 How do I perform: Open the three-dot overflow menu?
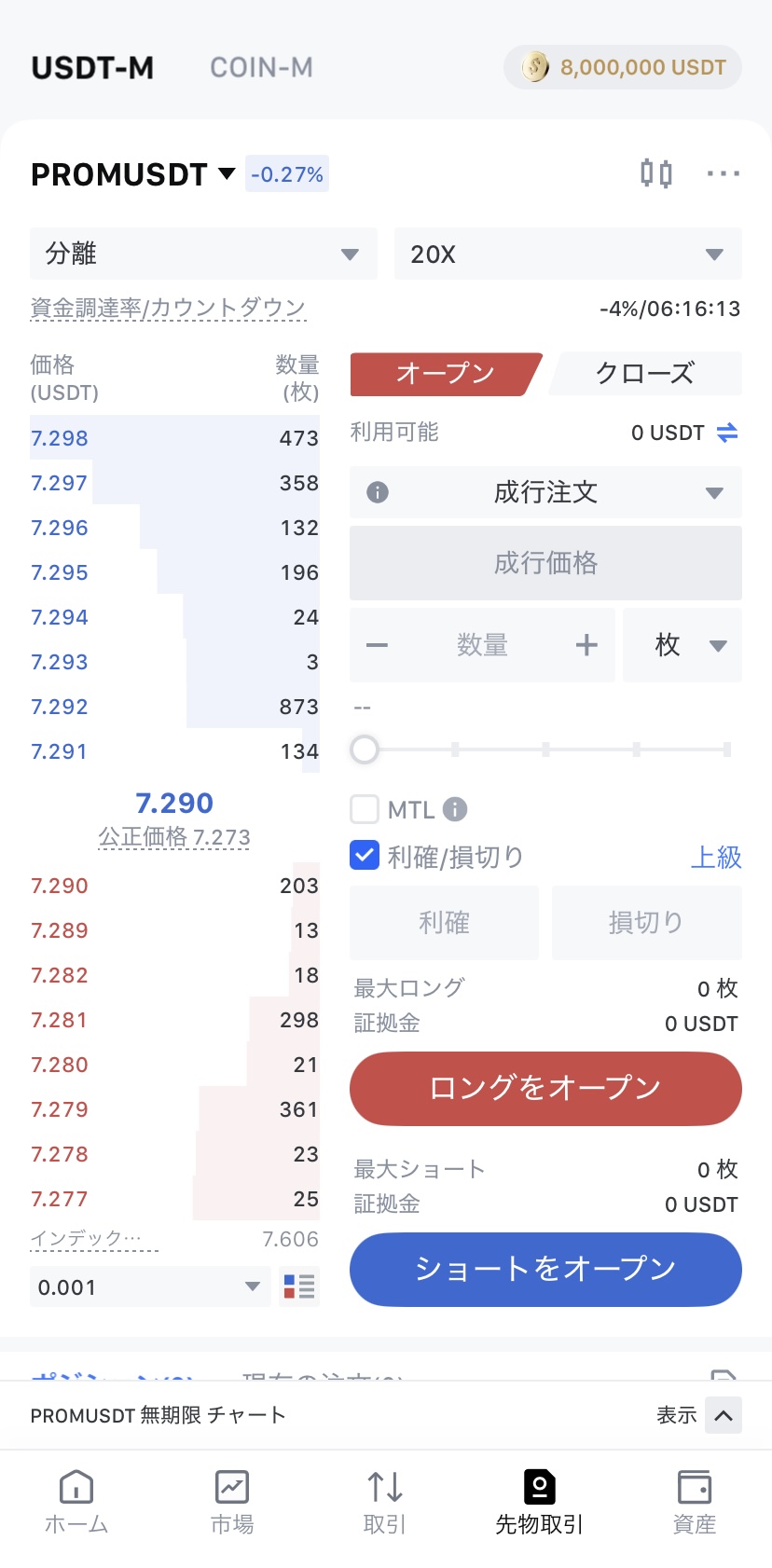coord(723,173)
